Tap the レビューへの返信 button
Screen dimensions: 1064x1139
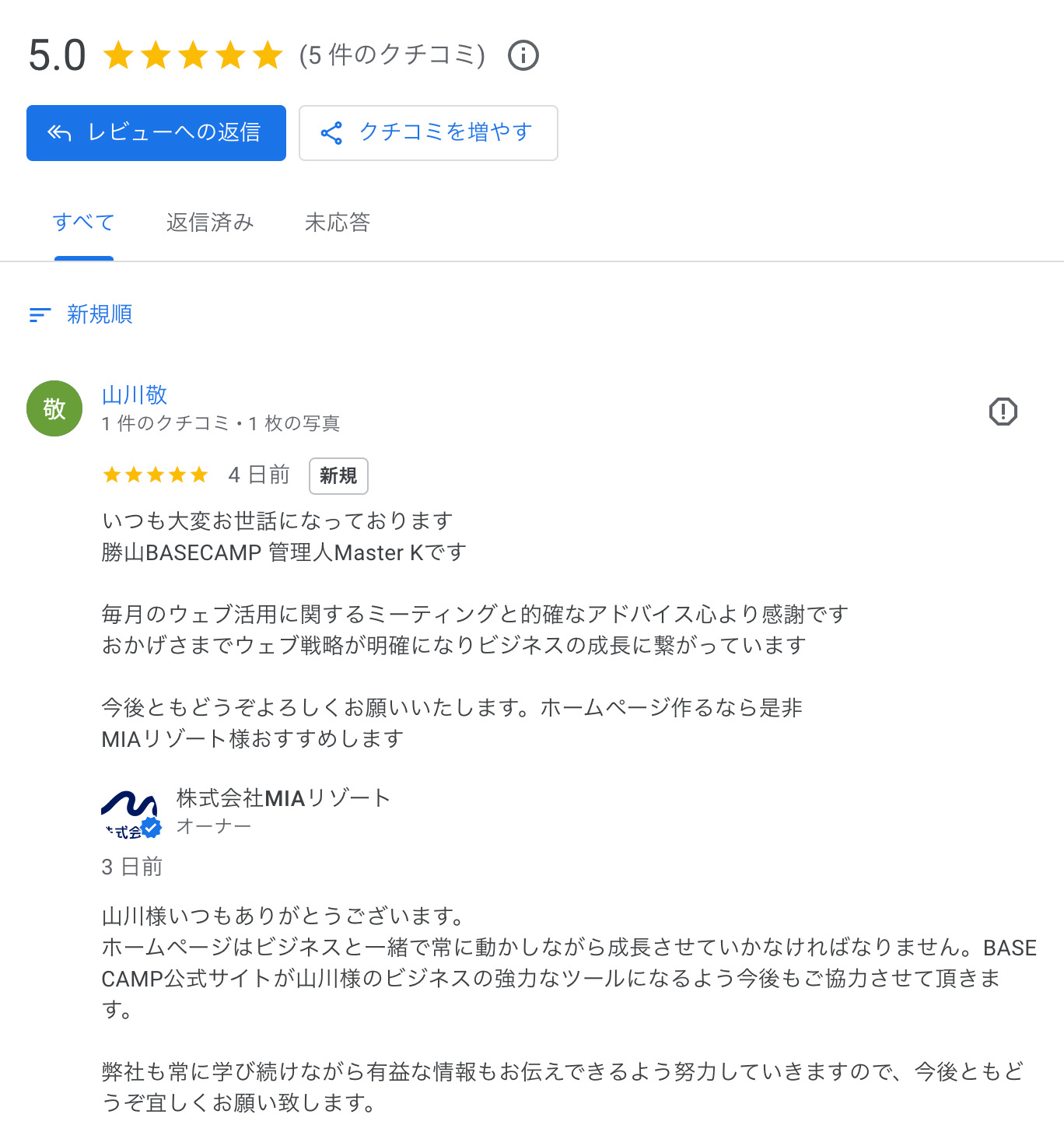156,133
